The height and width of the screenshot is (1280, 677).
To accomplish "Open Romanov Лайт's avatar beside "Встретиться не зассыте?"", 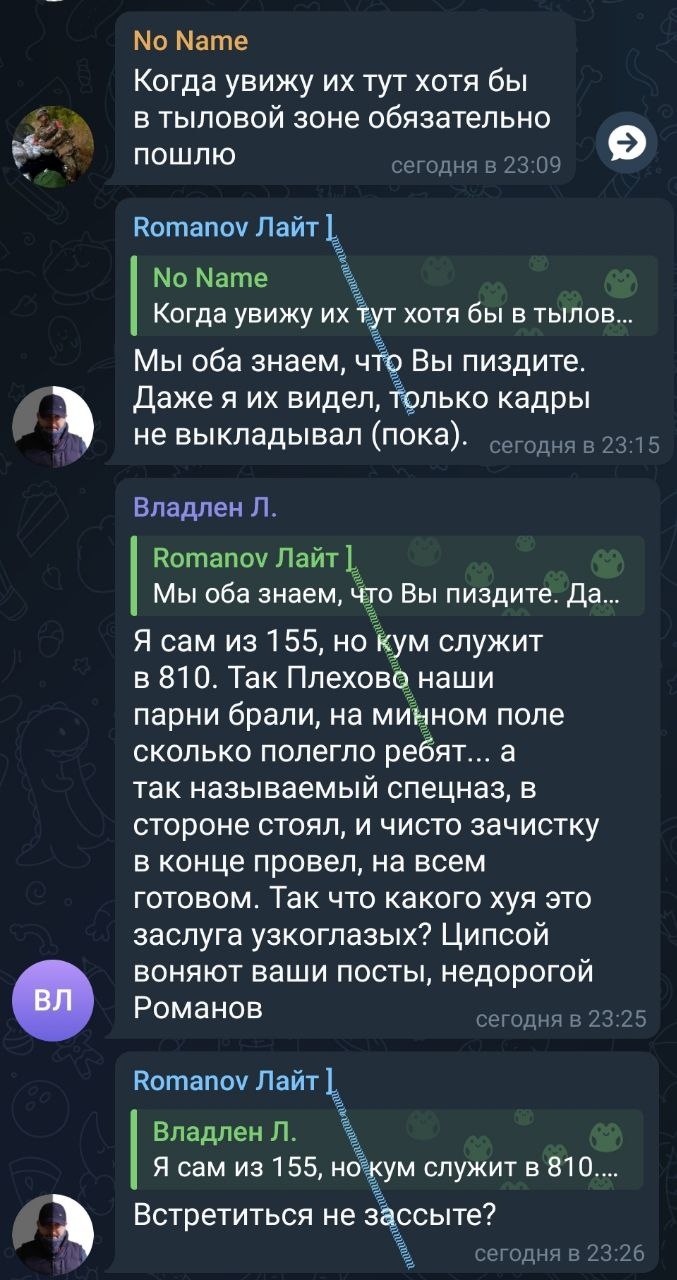I will coord(53,1234).
